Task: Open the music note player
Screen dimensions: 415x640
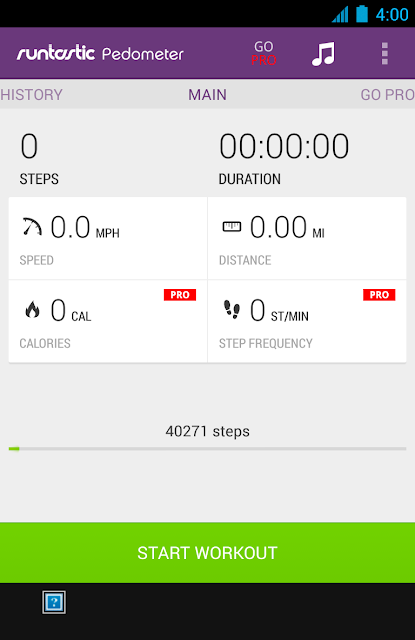Action: [323, 53]
